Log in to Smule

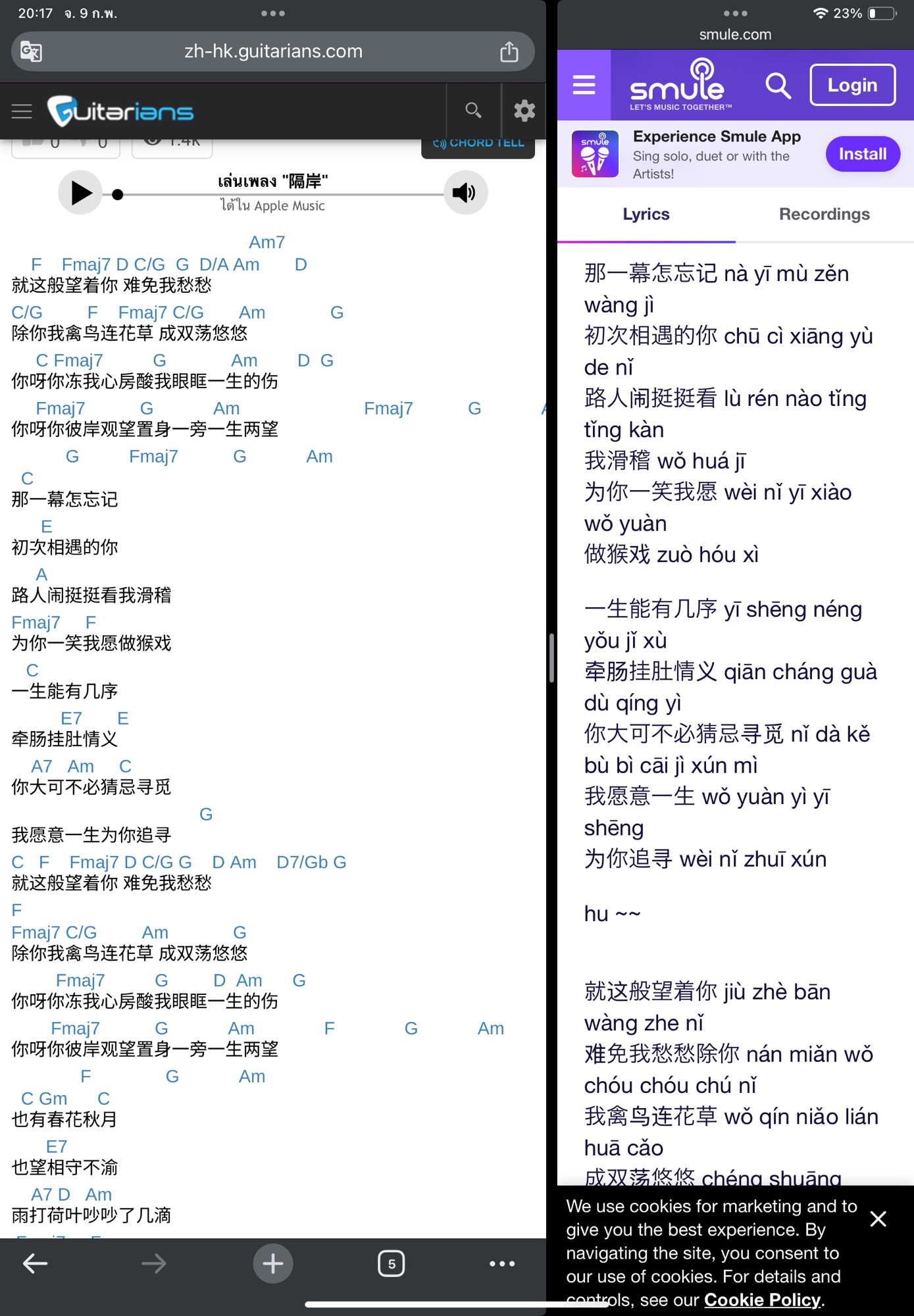[852, 85]
